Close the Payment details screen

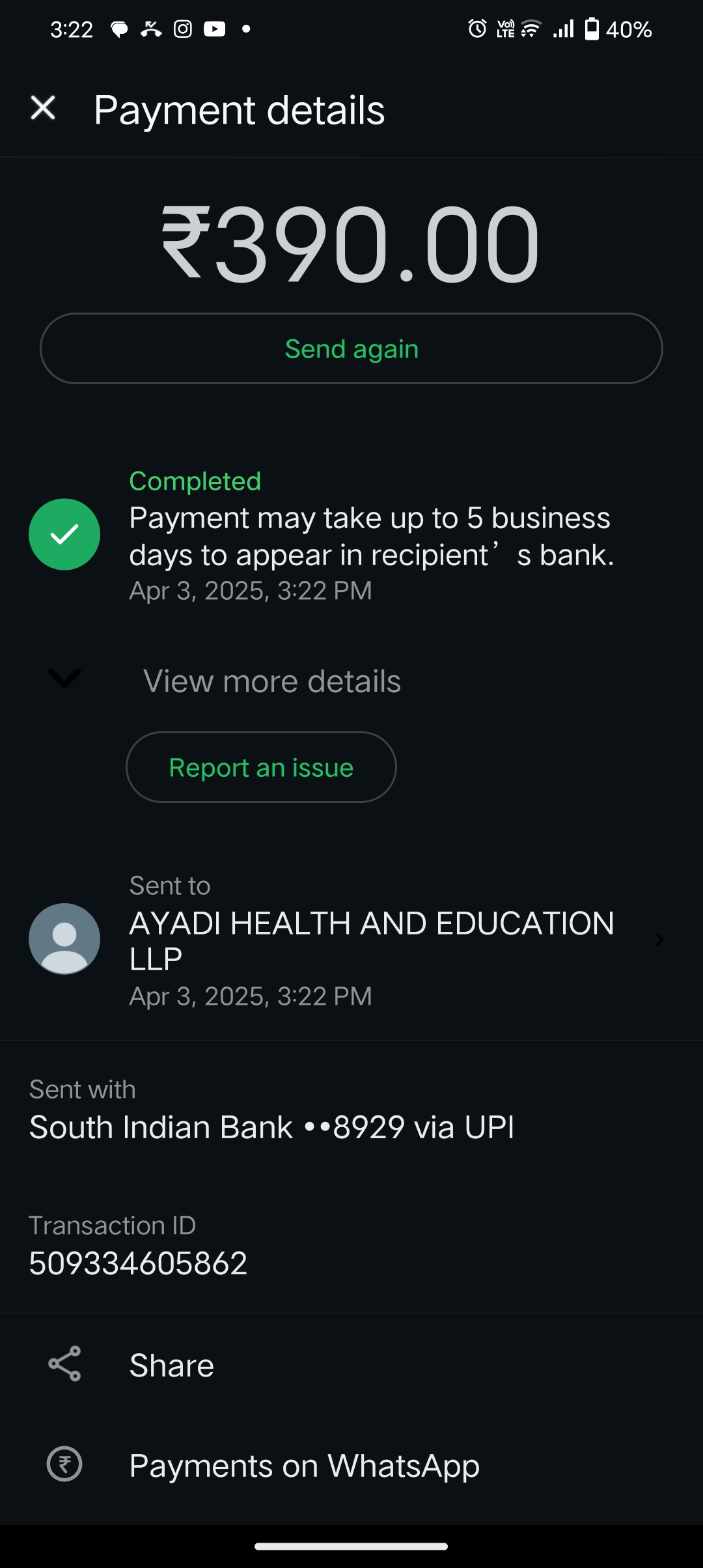(43, 108)
